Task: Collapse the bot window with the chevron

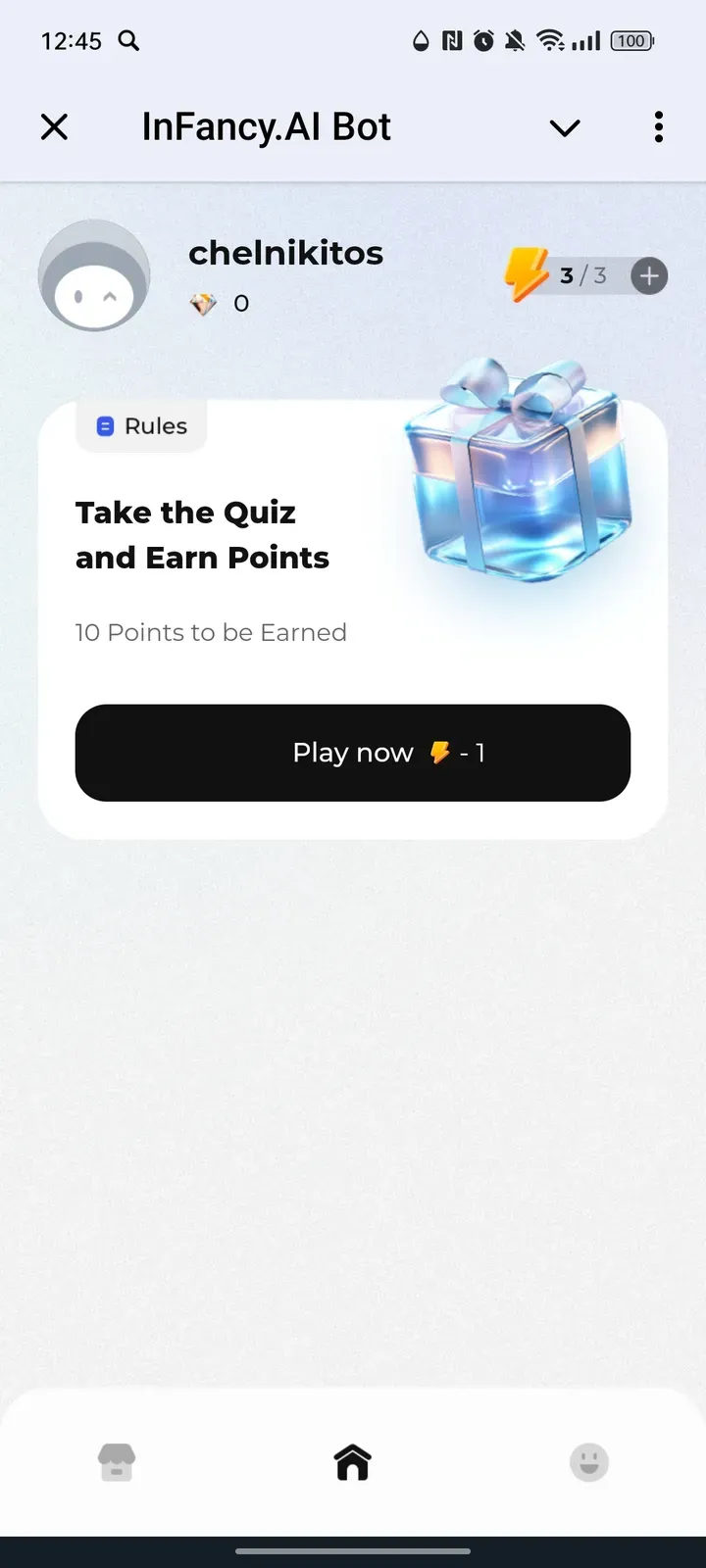Action: [565, 127]
